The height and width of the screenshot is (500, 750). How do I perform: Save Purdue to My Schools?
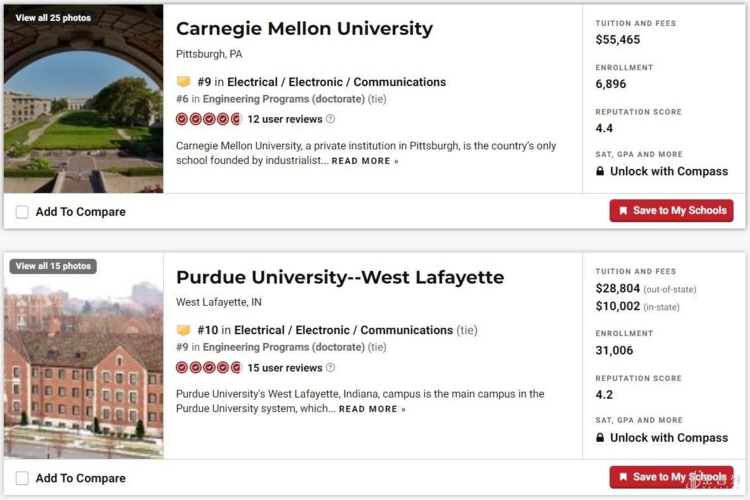(671, 477)
